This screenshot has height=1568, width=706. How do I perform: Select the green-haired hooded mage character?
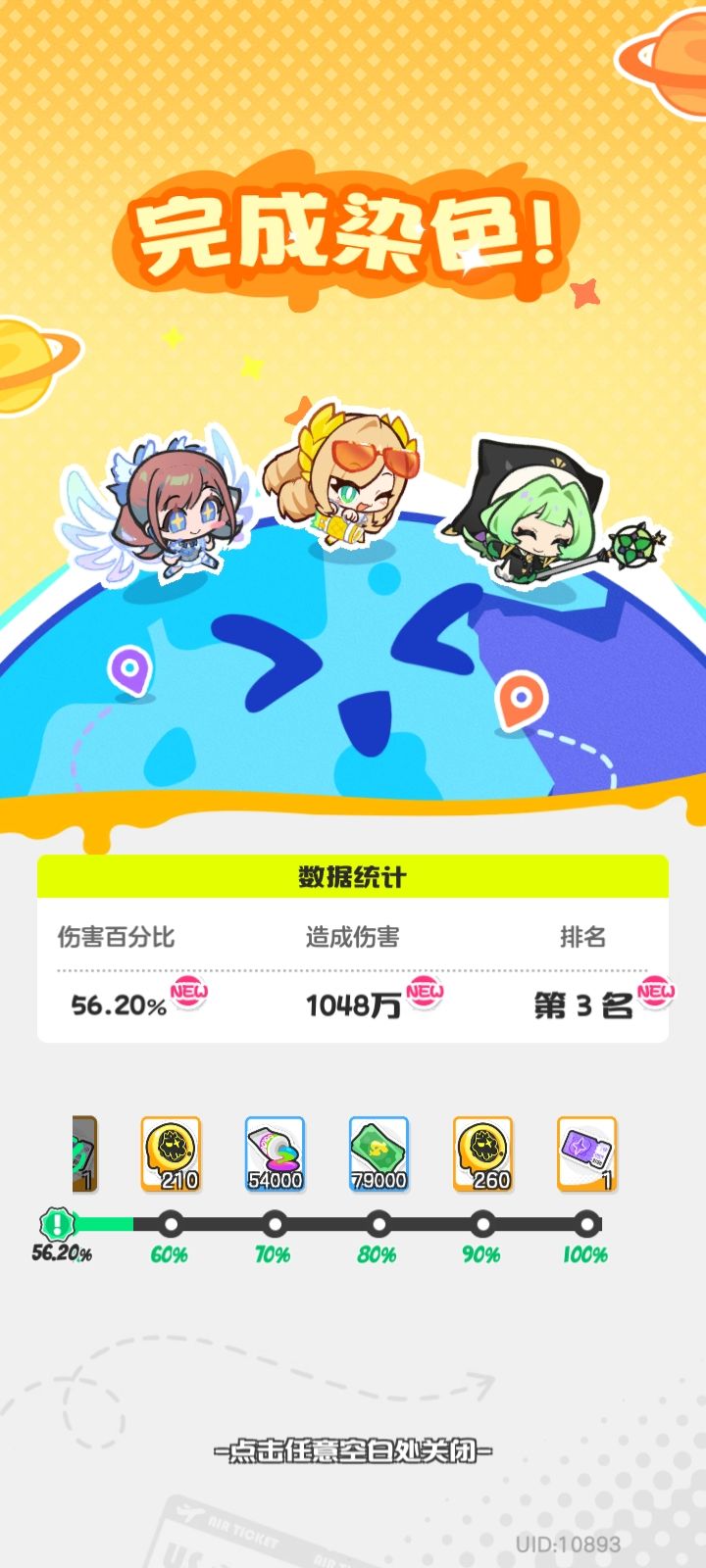534,519
